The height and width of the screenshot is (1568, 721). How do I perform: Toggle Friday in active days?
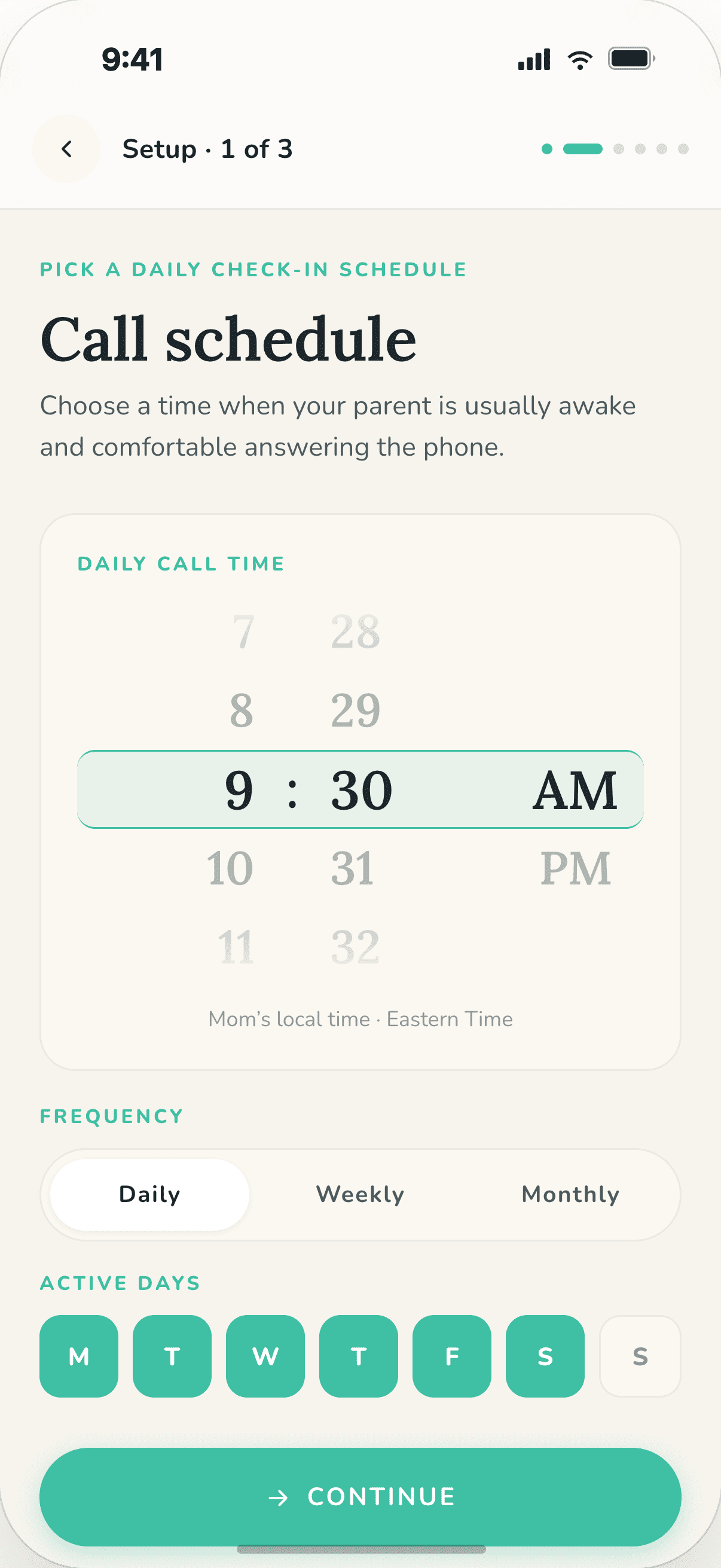tap(452, 1356)
